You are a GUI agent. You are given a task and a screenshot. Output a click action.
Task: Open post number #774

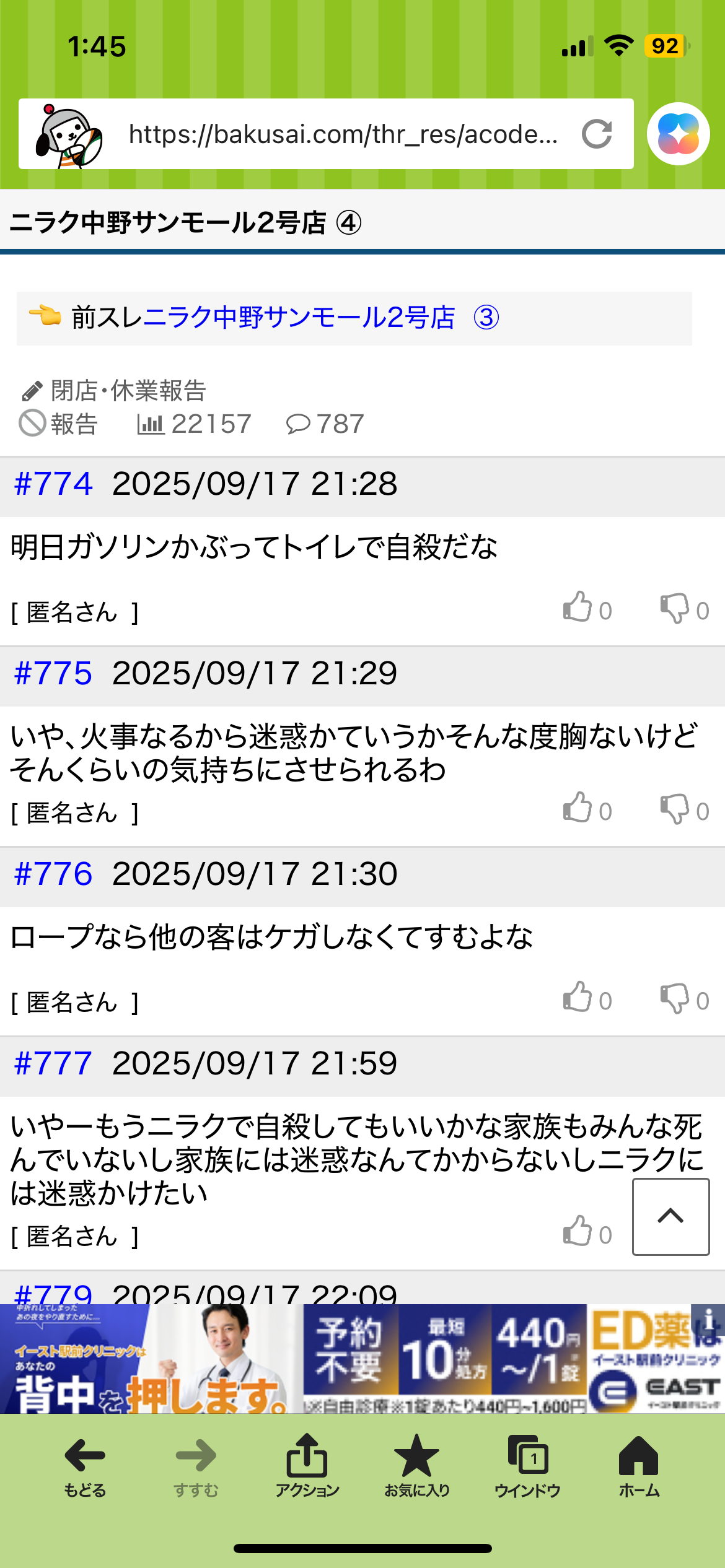point(53,484)
